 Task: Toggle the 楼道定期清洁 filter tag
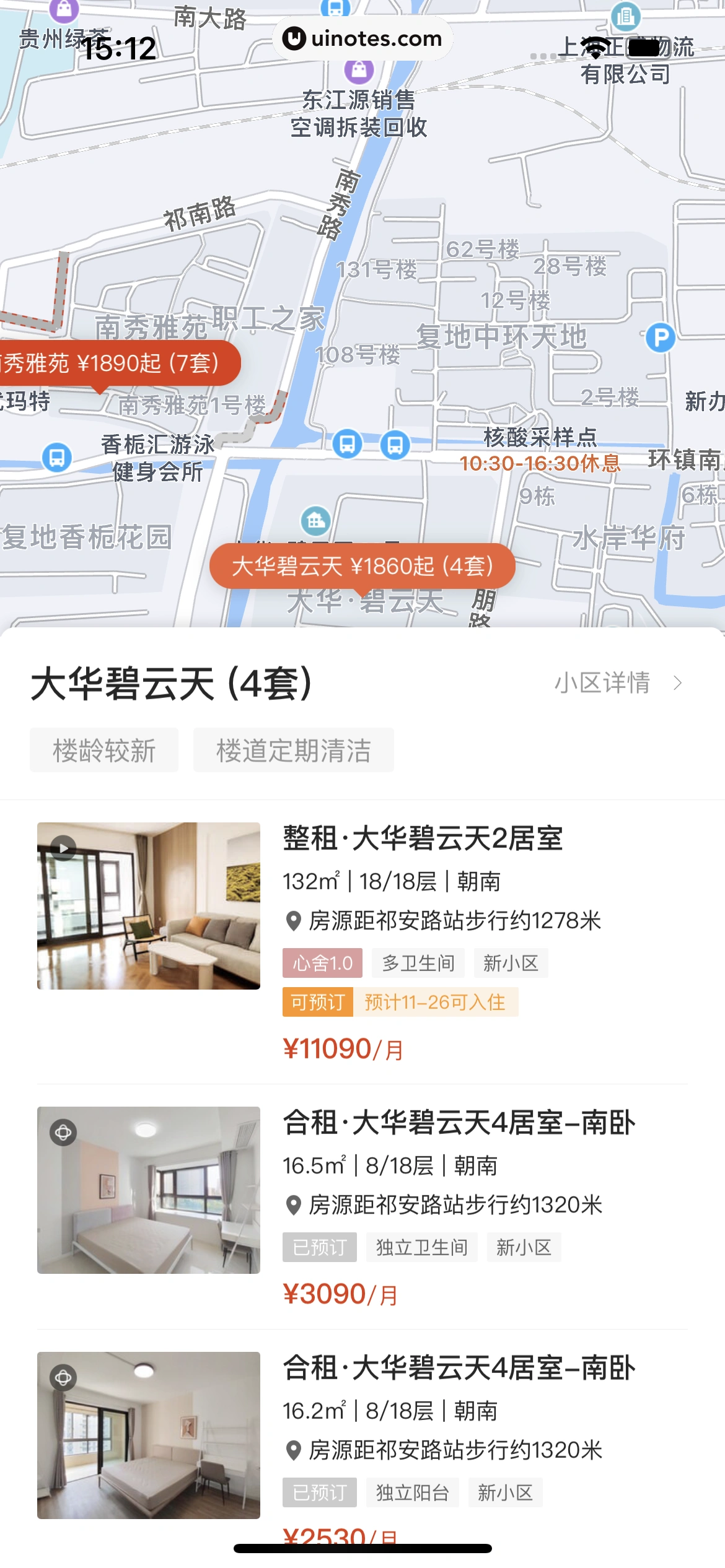click(294, 750)
